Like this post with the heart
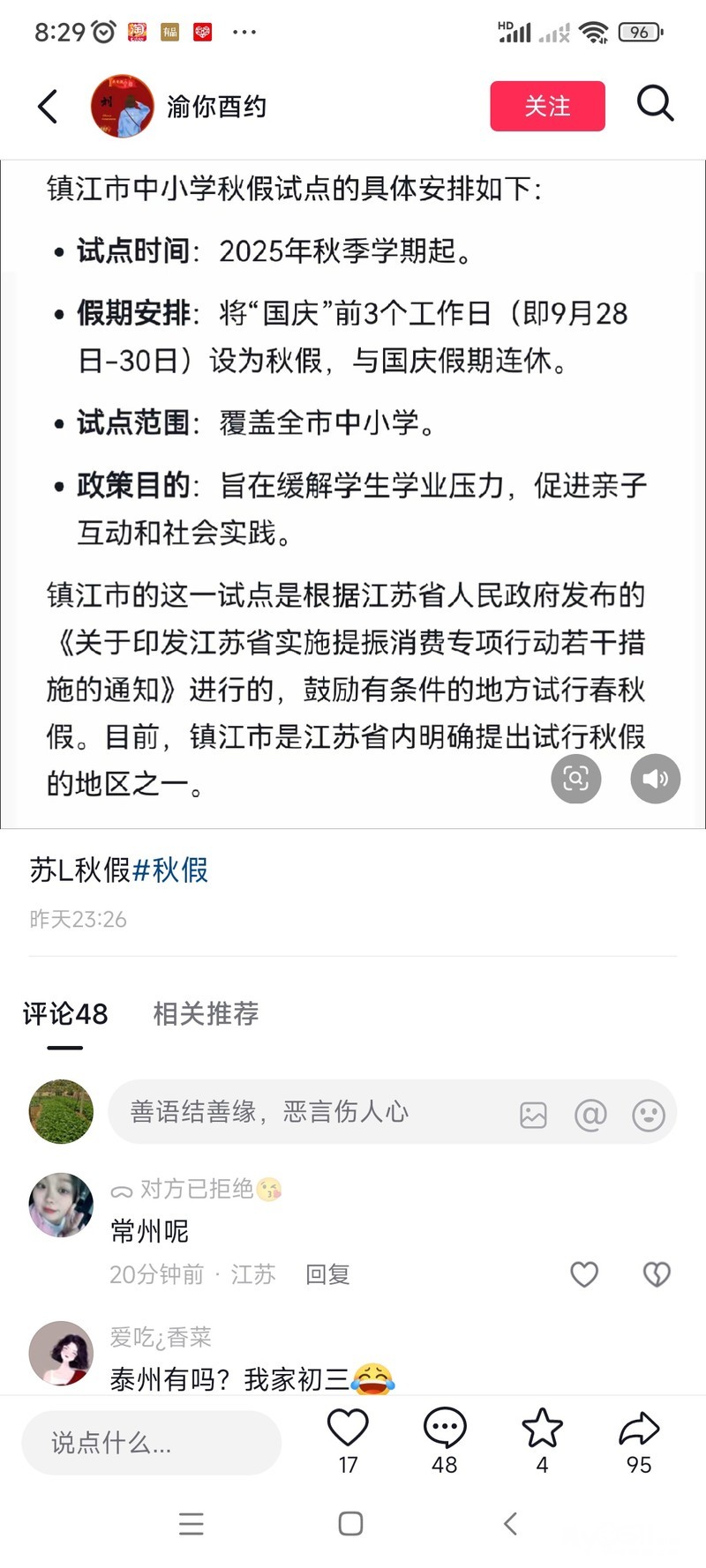Image resolution: width=706 pixels, height=1568 pixels. coord(348,1429)
